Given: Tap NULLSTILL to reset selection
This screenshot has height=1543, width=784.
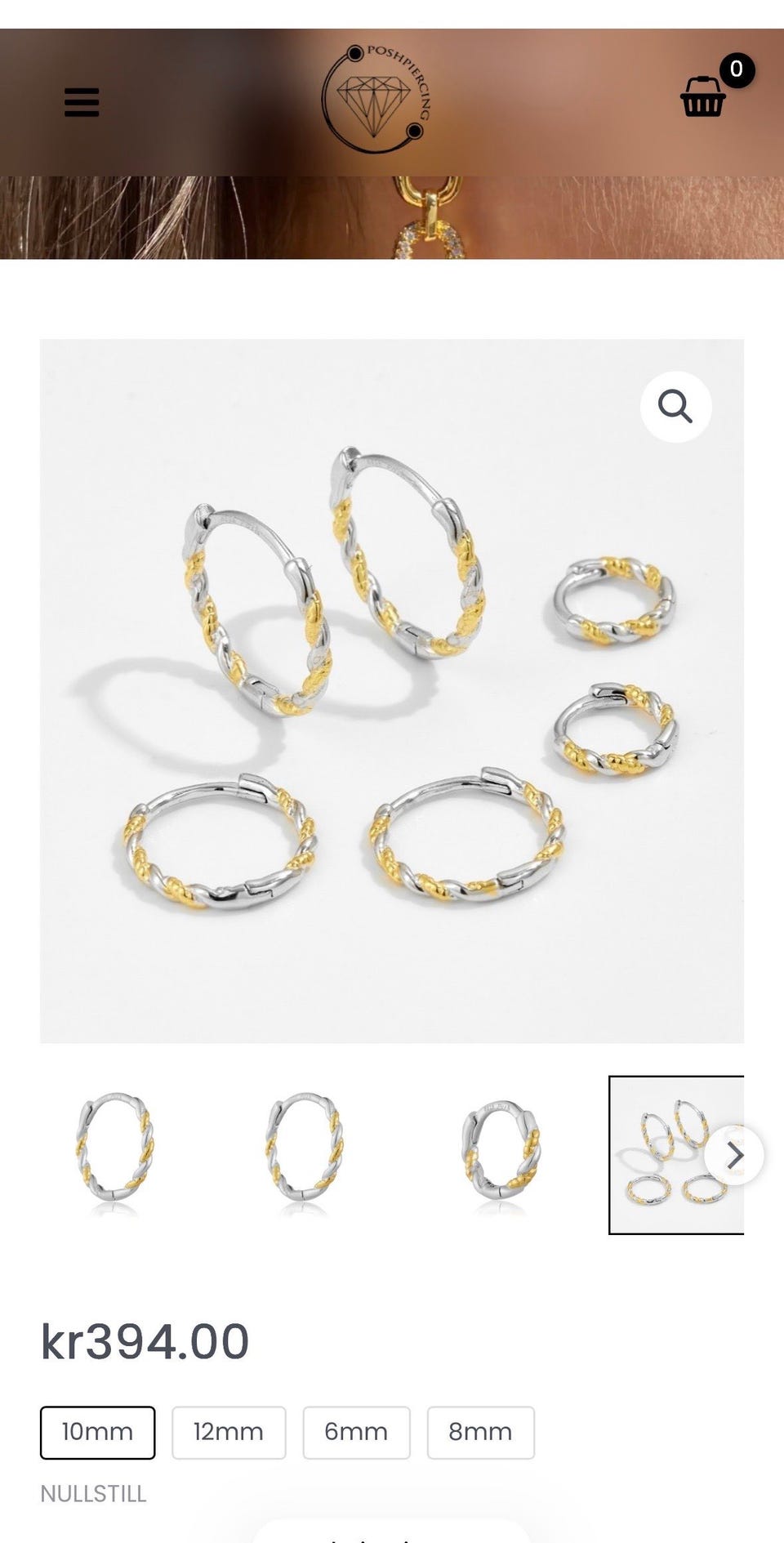Looking at the screenshot, I should point(93,1493).
